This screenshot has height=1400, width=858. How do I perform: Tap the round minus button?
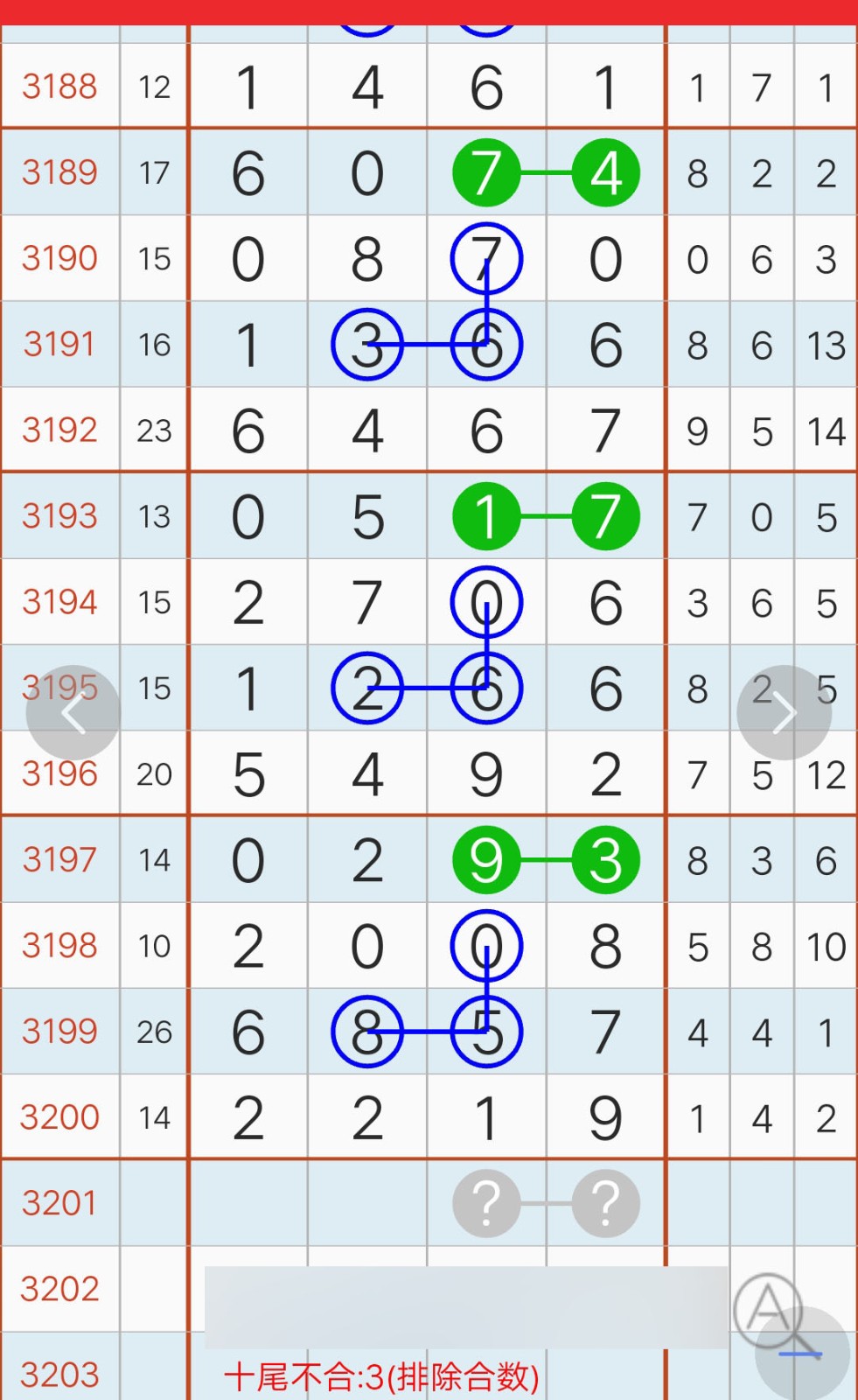pyautogui.click(x=802, y=1354)
